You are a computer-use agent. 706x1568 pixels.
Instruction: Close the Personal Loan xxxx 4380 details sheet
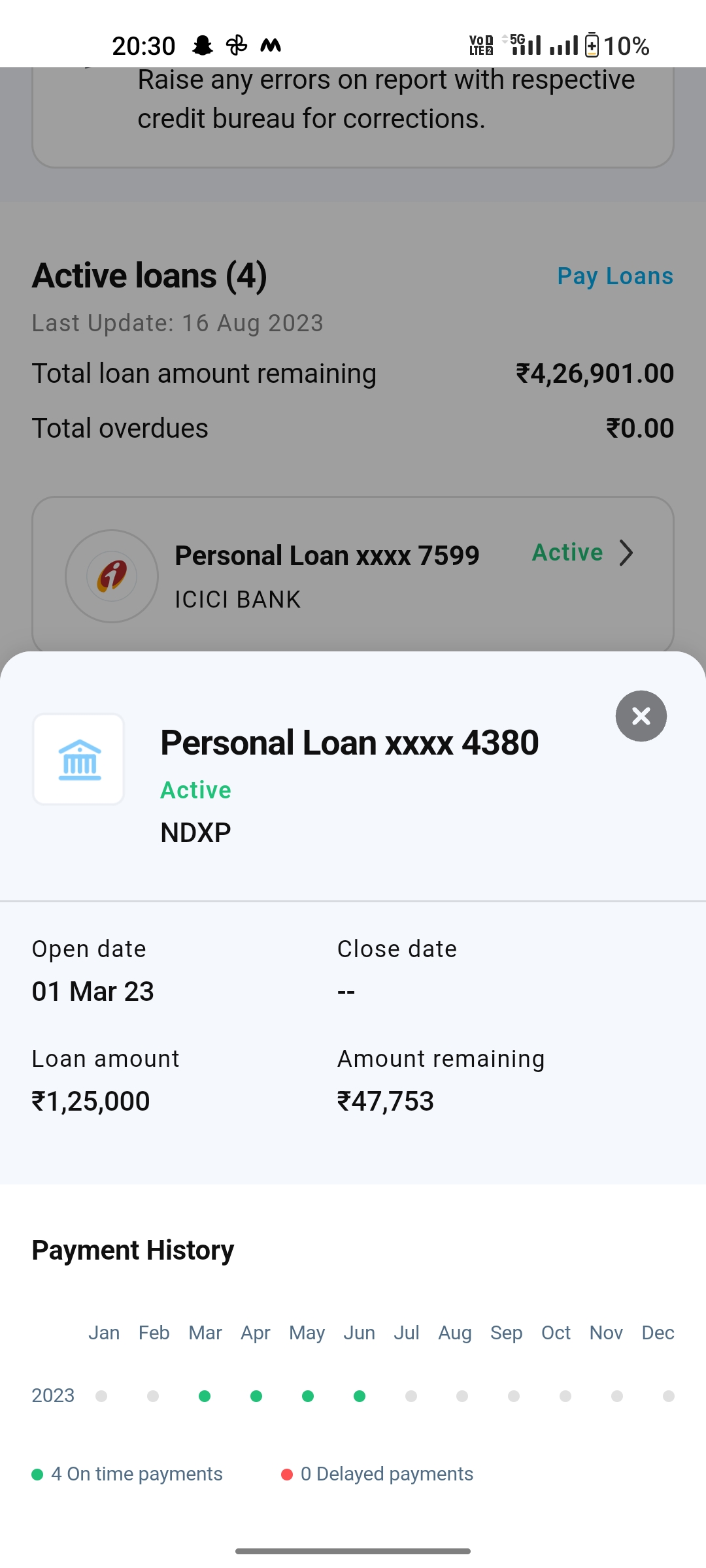click(641, 716)
